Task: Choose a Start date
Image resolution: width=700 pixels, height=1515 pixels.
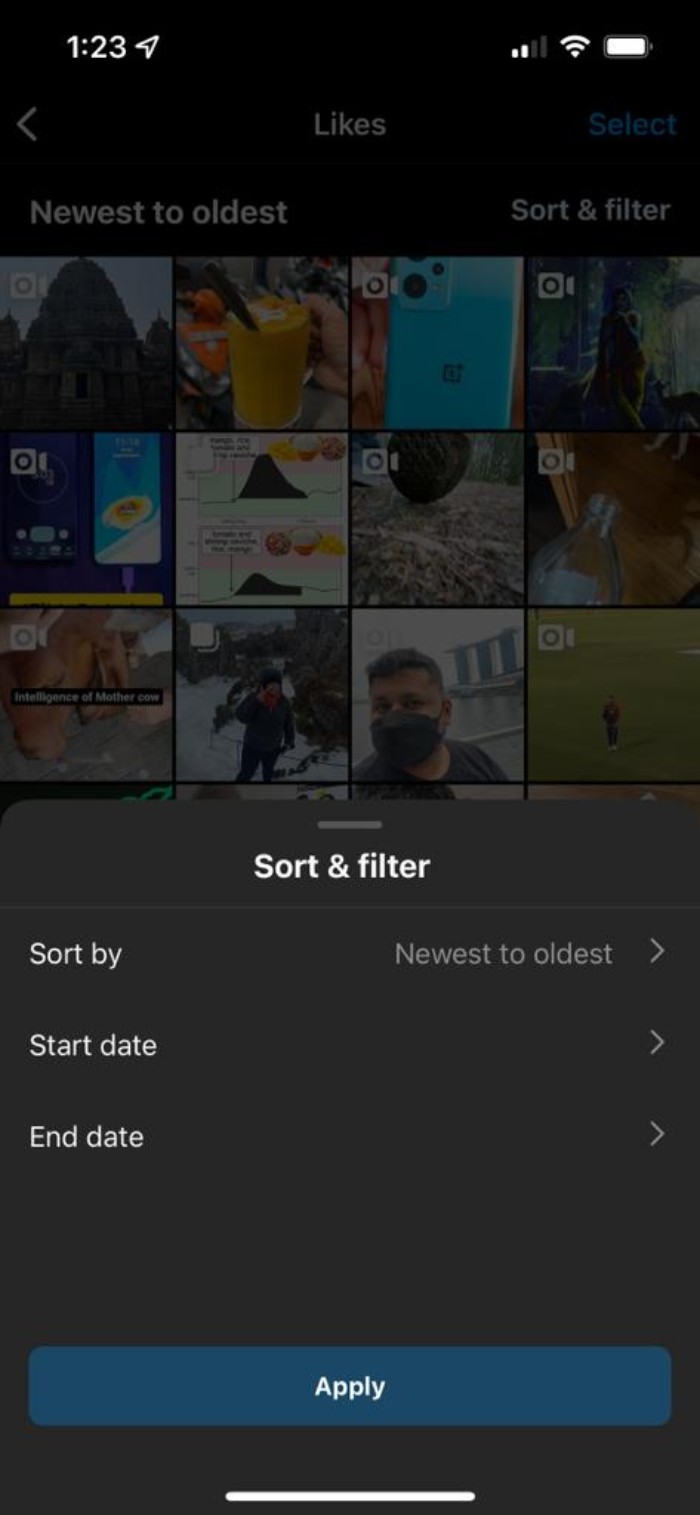Action: (x=348, y=1045)
